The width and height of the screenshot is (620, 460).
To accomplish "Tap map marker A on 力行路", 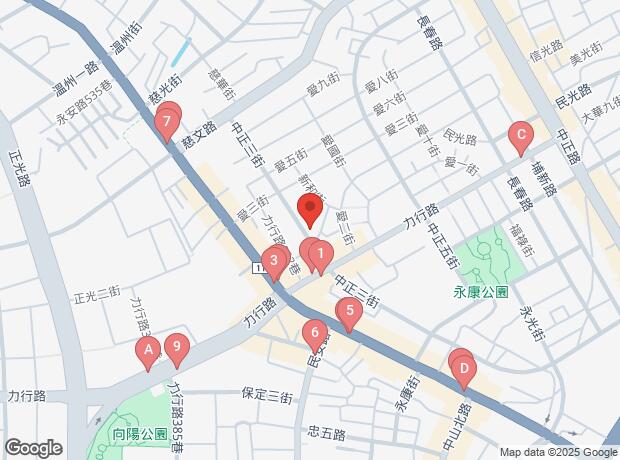I will [x=148, y=351].
